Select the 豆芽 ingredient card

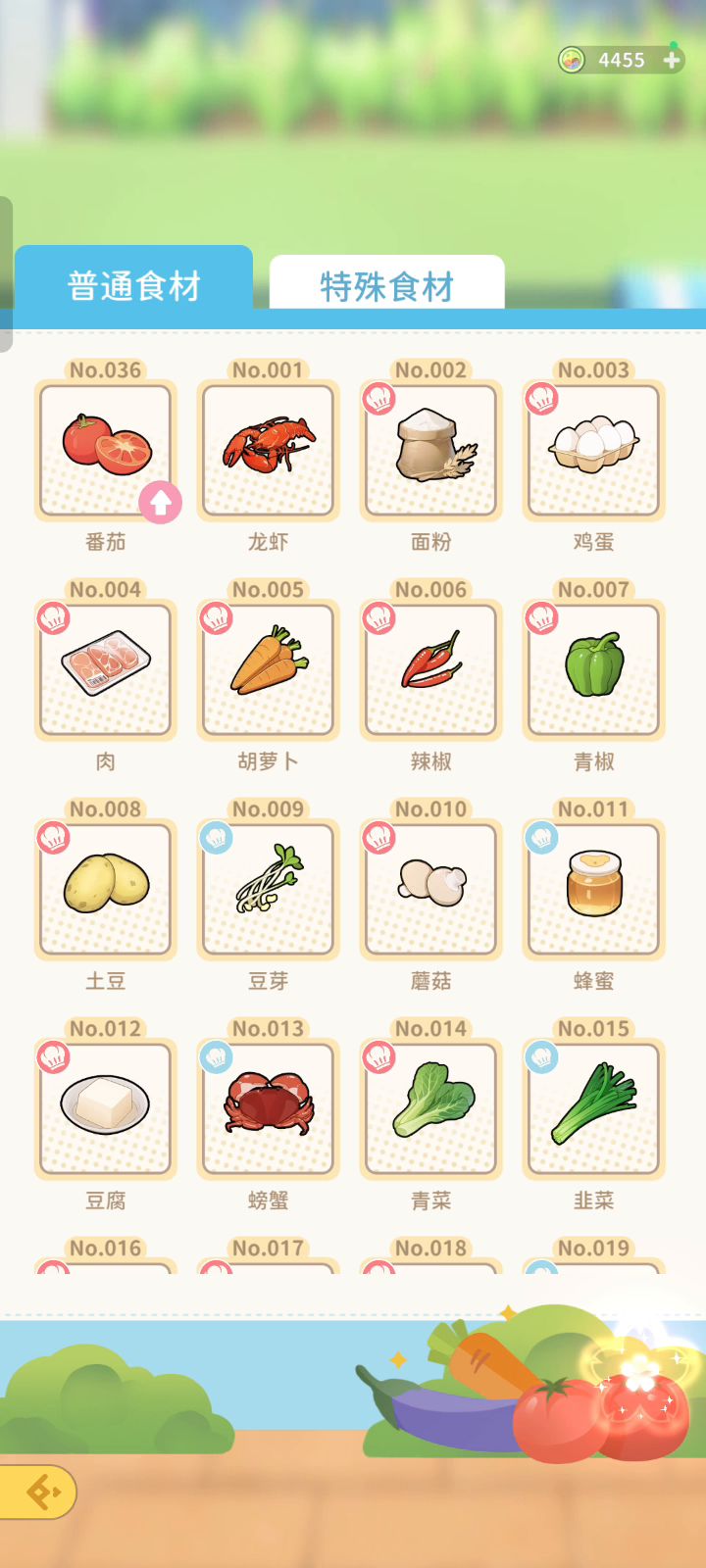(268, 889)
